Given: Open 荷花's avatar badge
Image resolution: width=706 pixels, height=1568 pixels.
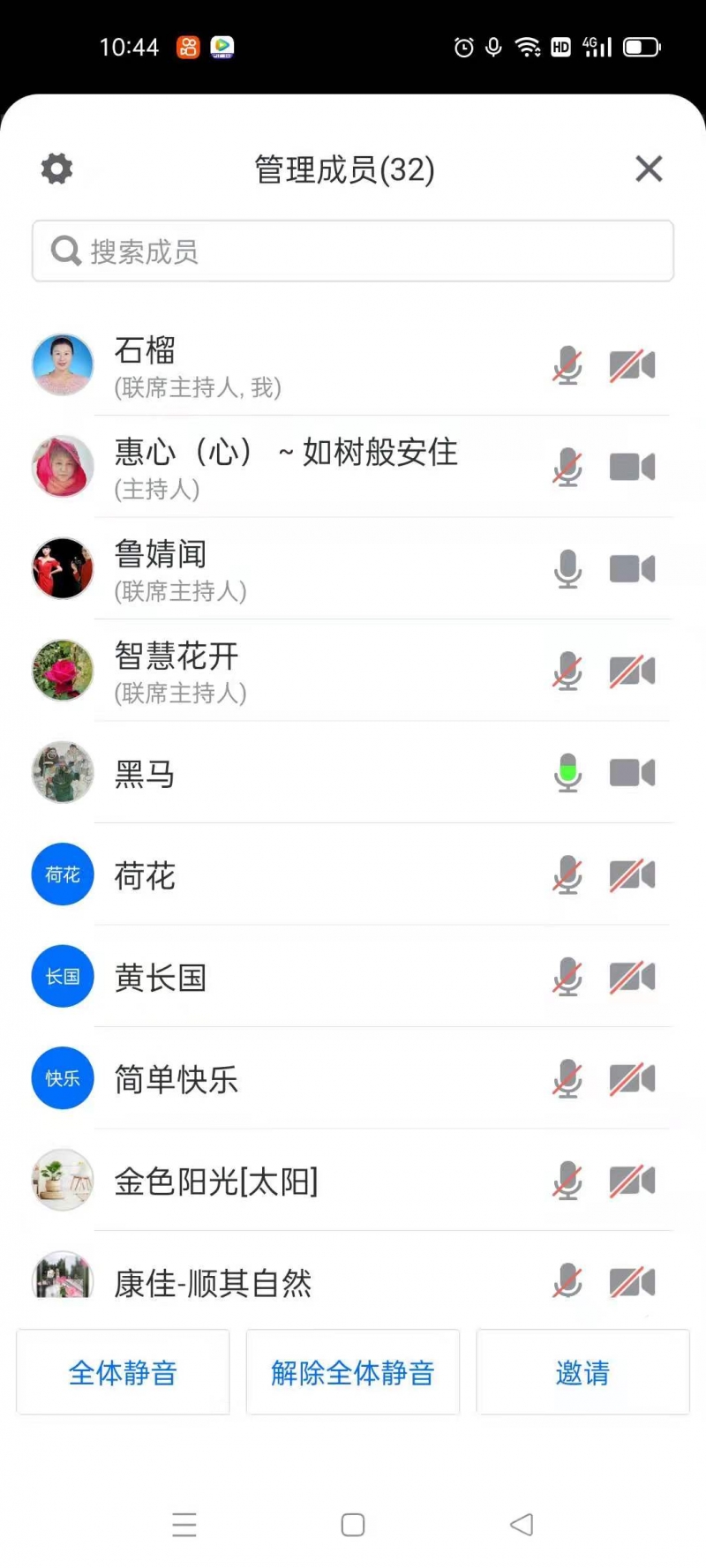Looking at the screenshot, I should [62, 874].
